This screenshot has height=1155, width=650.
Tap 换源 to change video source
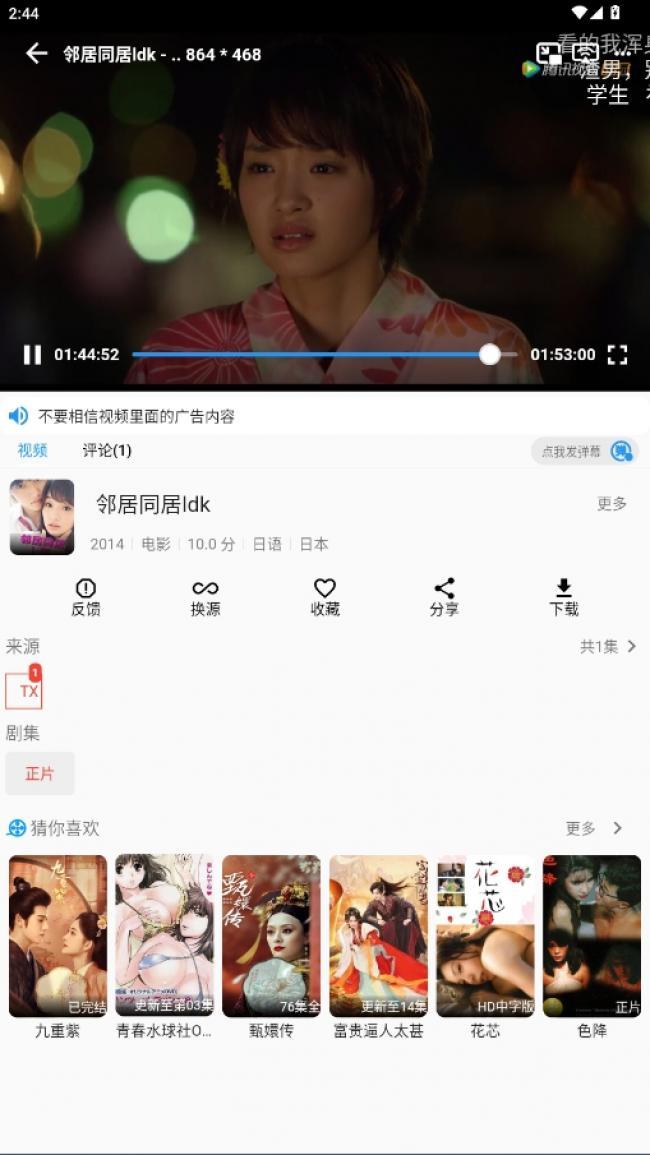coord(205,597)
